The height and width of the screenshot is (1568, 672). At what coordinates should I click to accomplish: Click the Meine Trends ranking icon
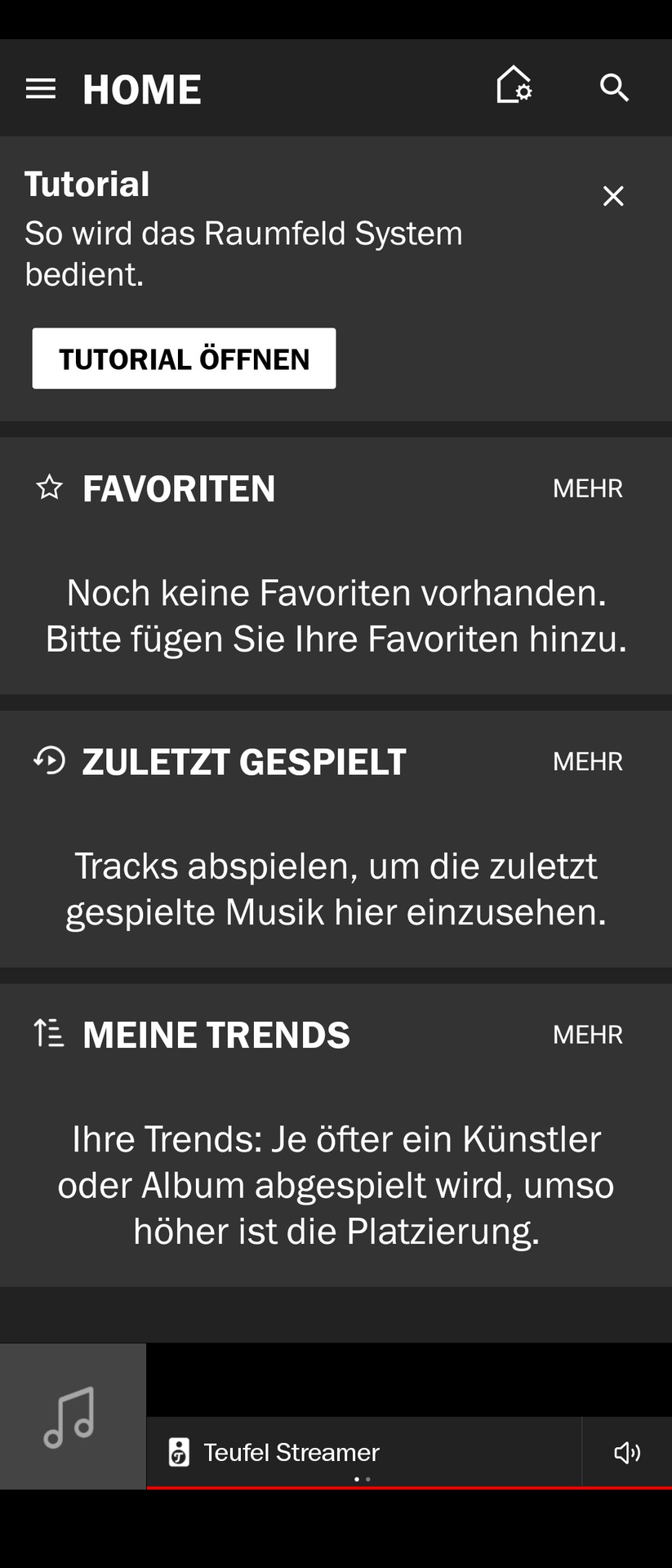(x=48, y=1033)
